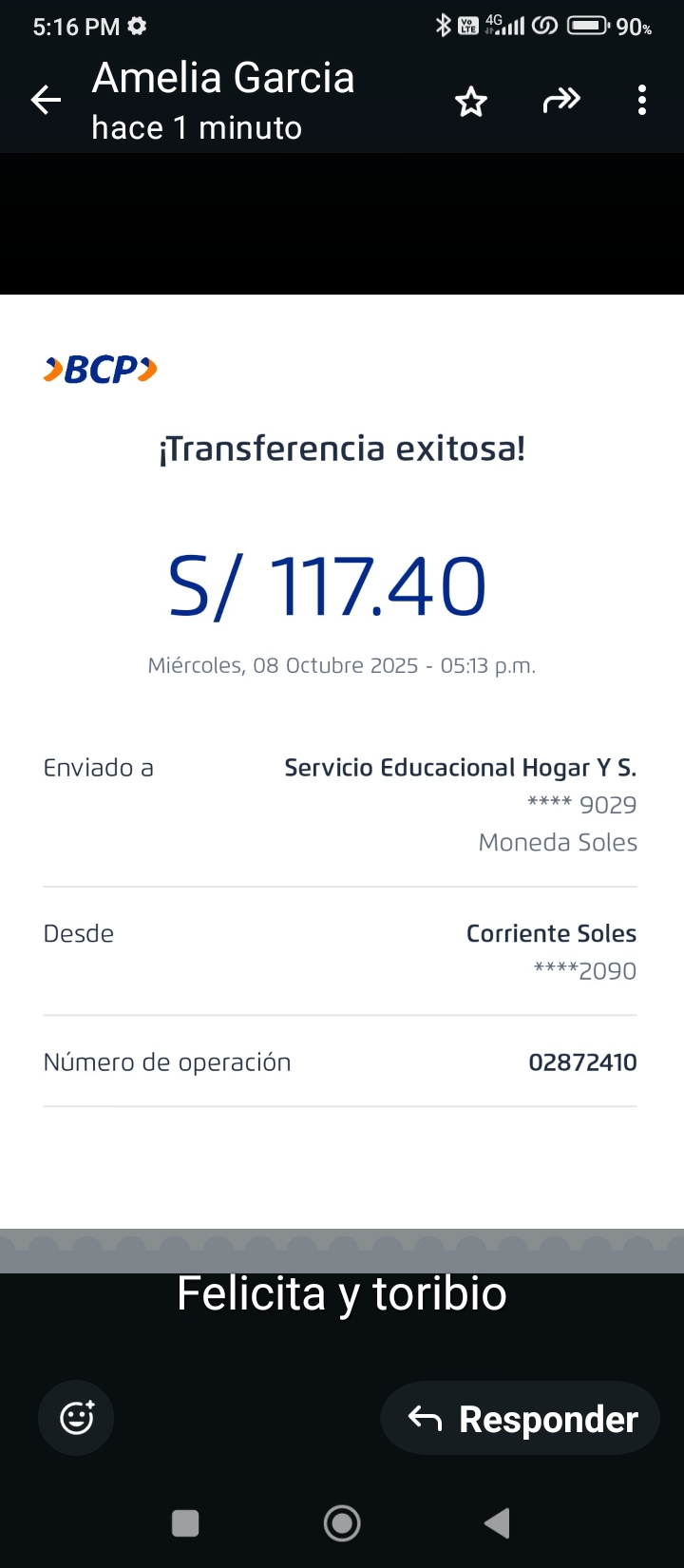
Task: Go back from Amelia Garcia's image
Action: tap(46, 100)
